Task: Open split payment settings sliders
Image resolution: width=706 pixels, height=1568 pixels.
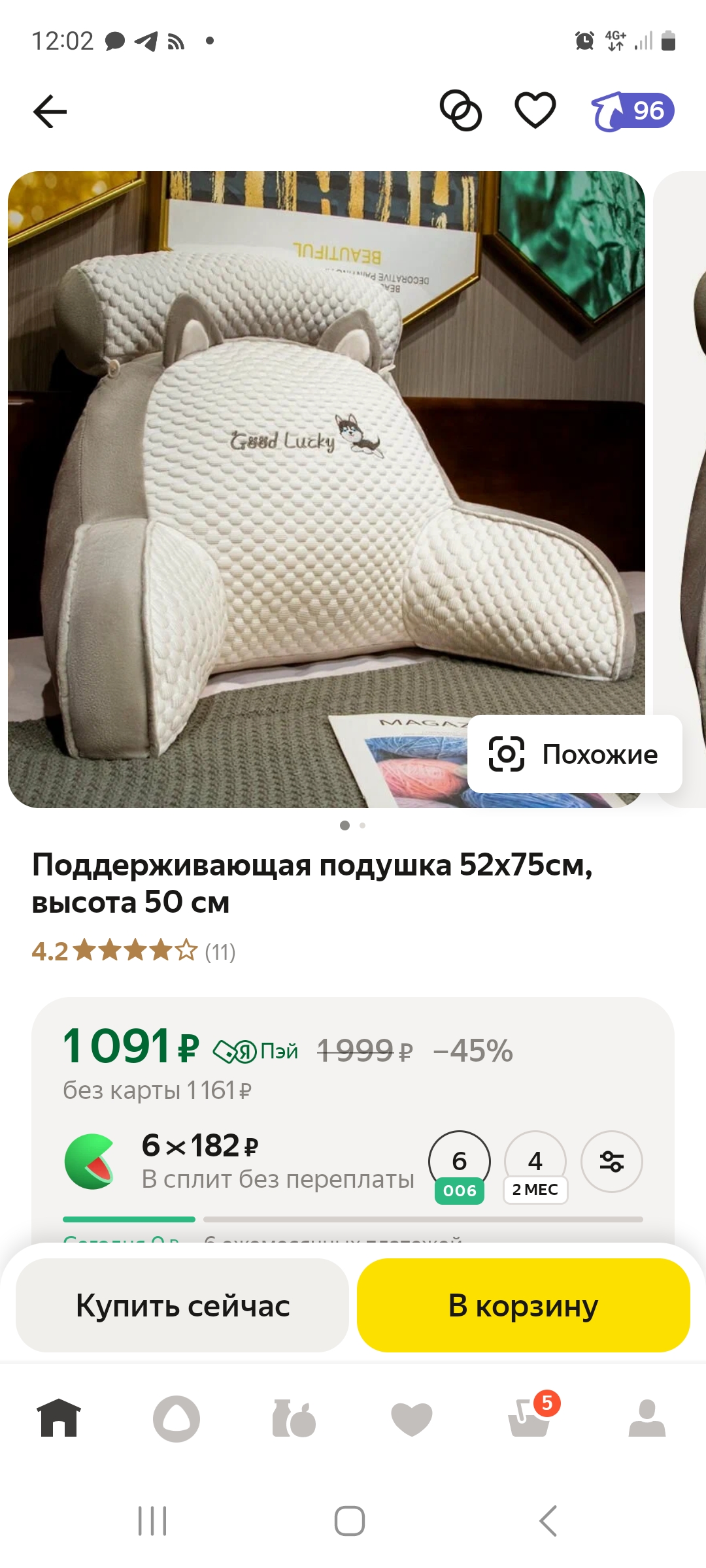Action: [611, 1161]
